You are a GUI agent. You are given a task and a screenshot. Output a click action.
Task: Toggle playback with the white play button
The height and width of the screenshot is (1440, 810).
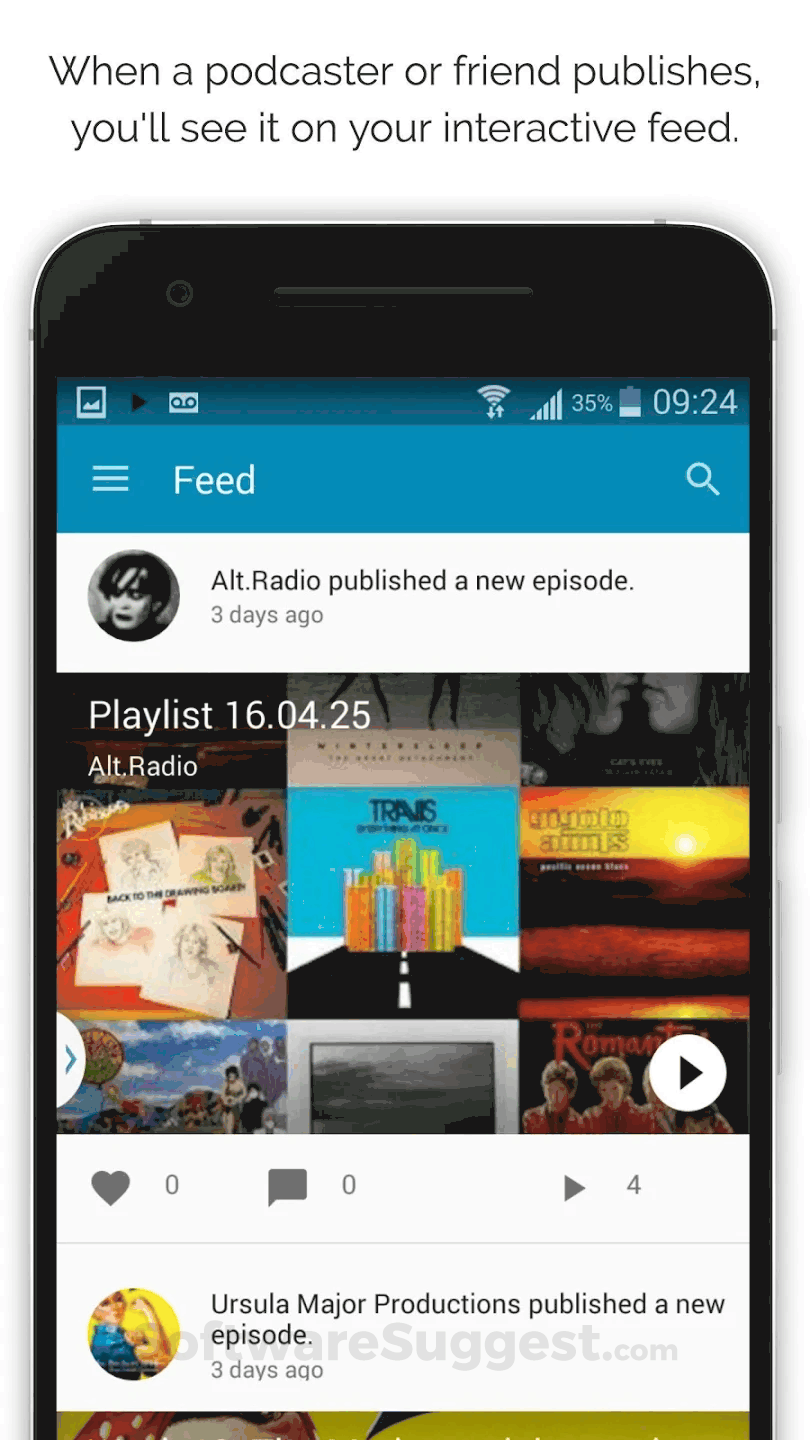687,1072
